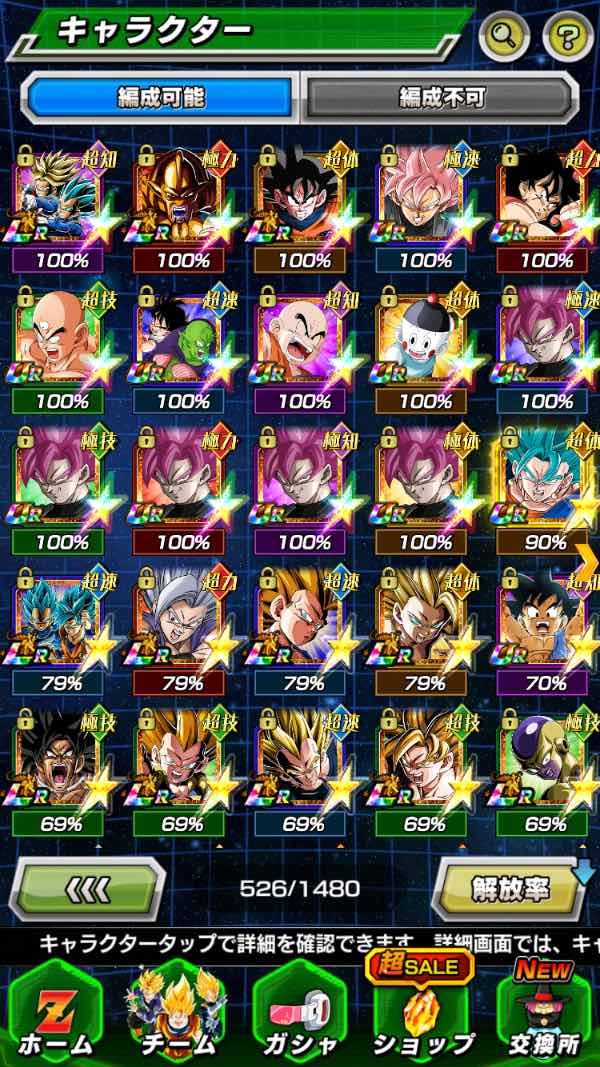Change sorting with the 解放率 button

(x=507, y=887)
